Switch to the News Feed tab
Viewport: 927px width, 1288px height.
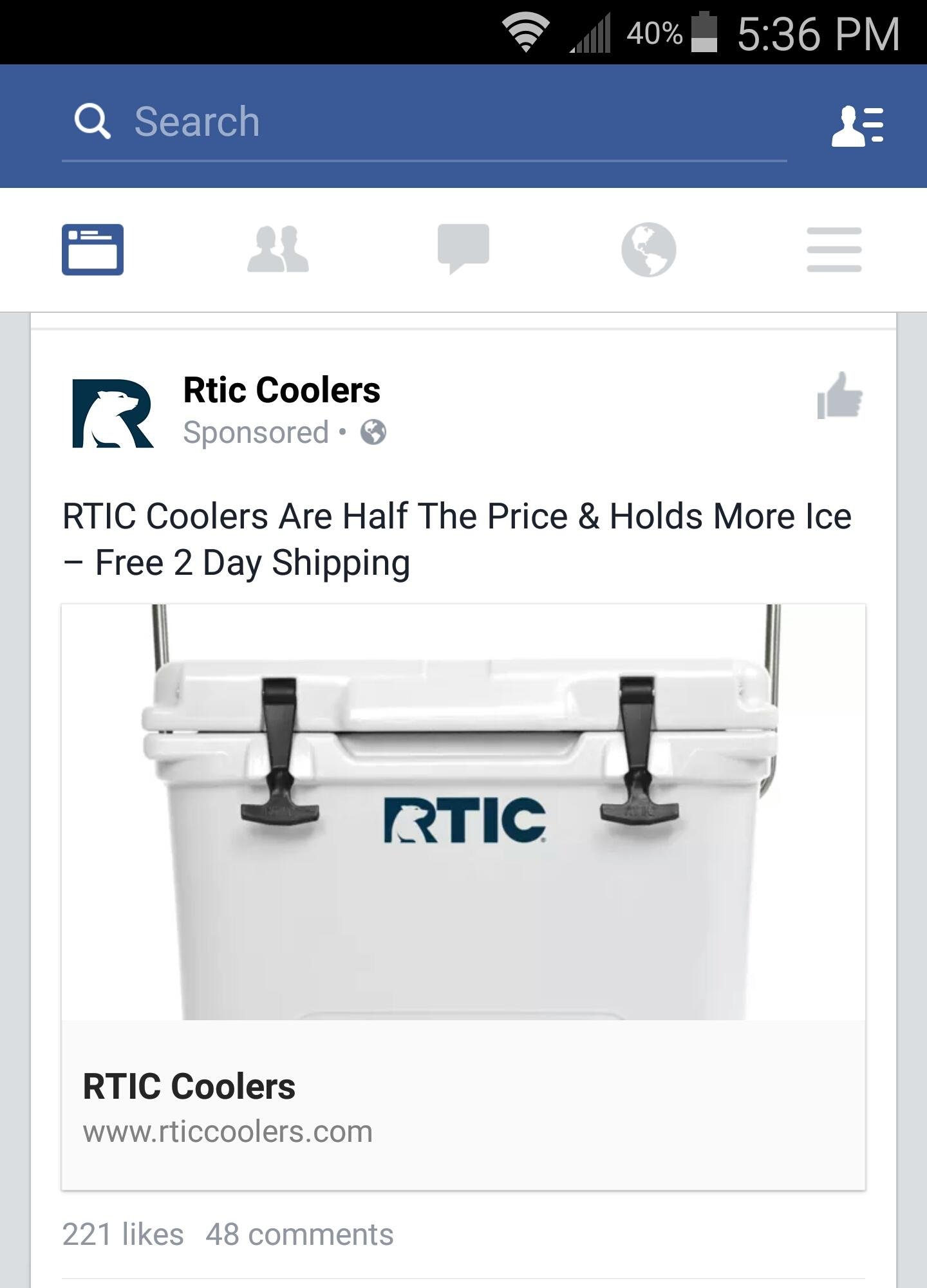[93, 249]
